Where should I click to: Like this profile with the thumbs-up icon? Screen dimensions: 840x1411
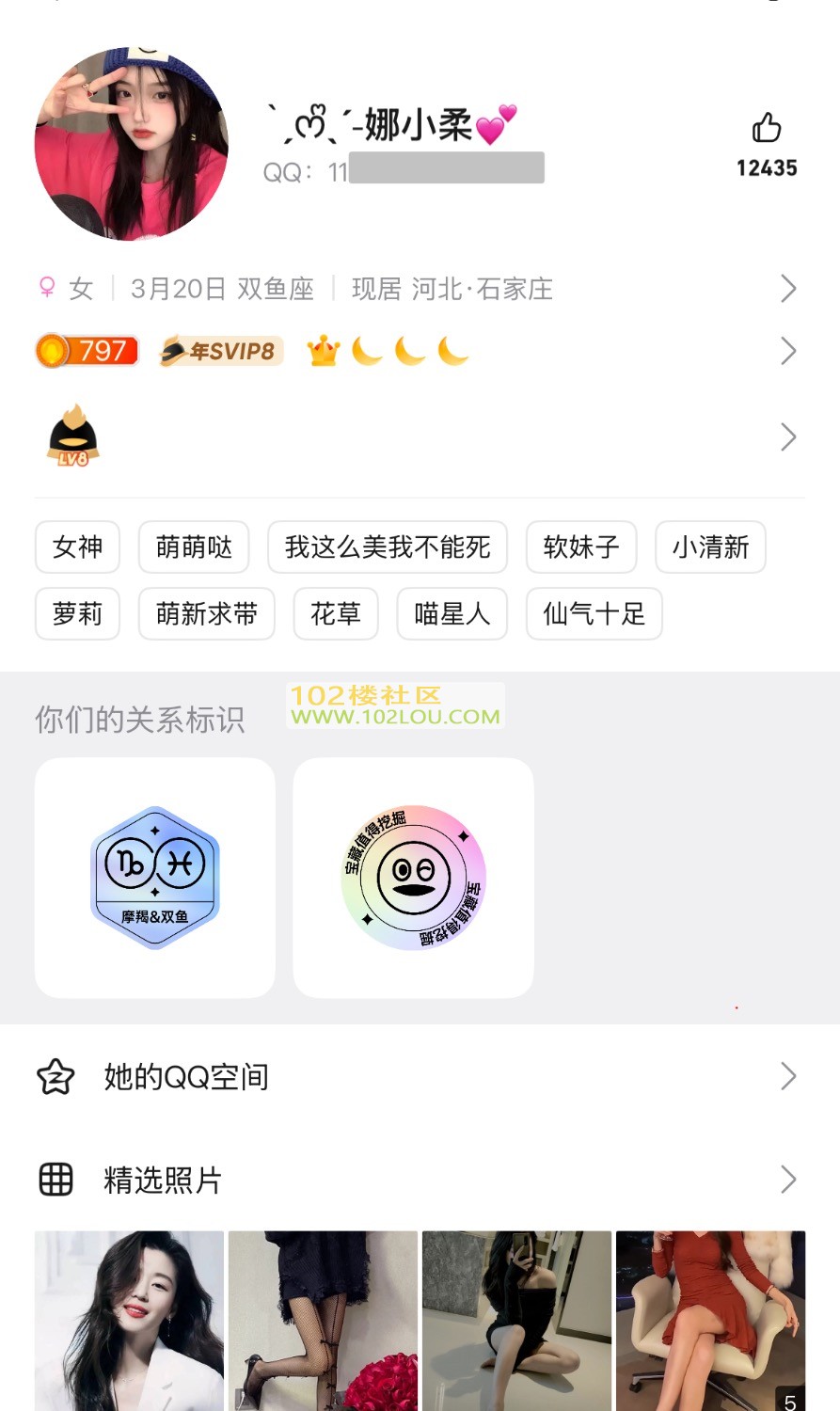[x=767, y=129]
